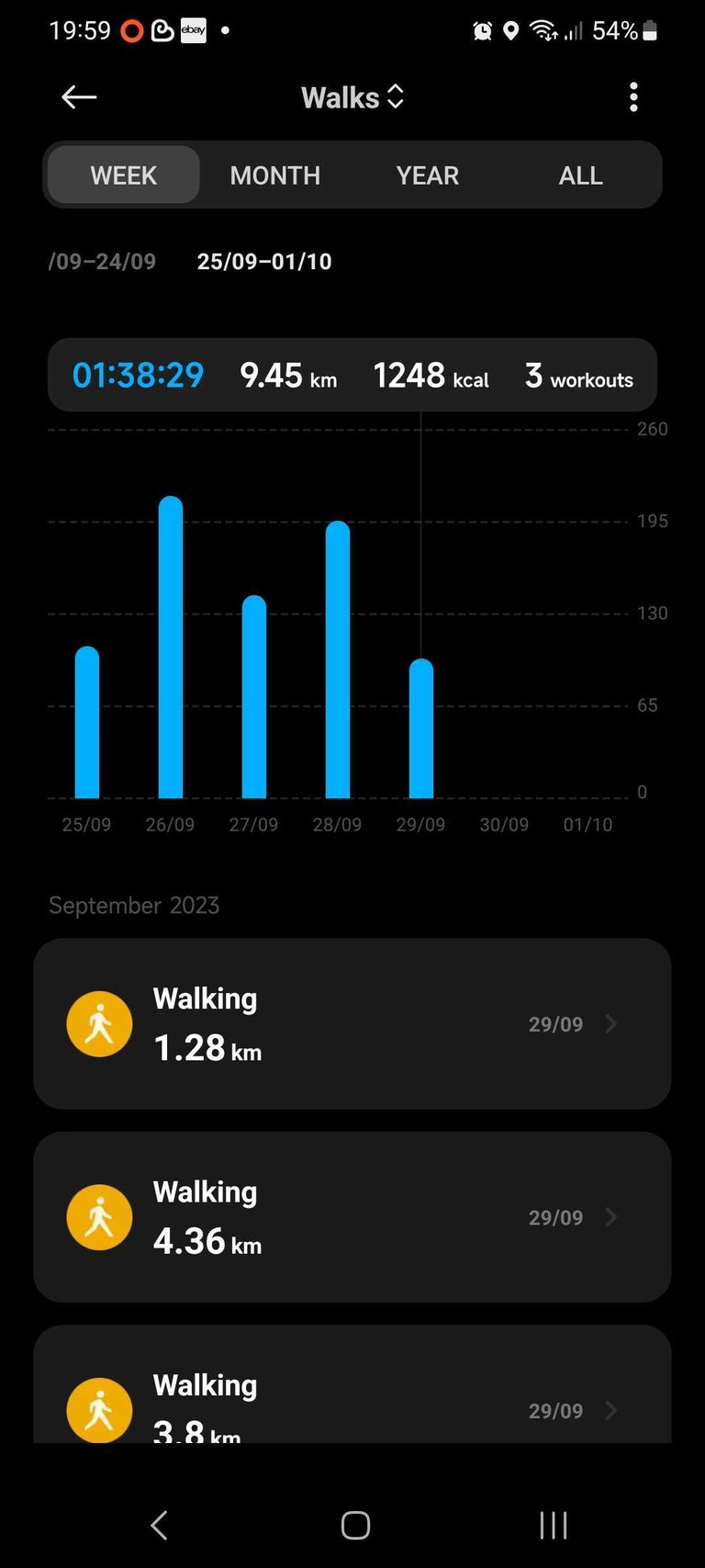Select the WEEK tab
This screenshot has height=1568, width=705.
point(123,175)
